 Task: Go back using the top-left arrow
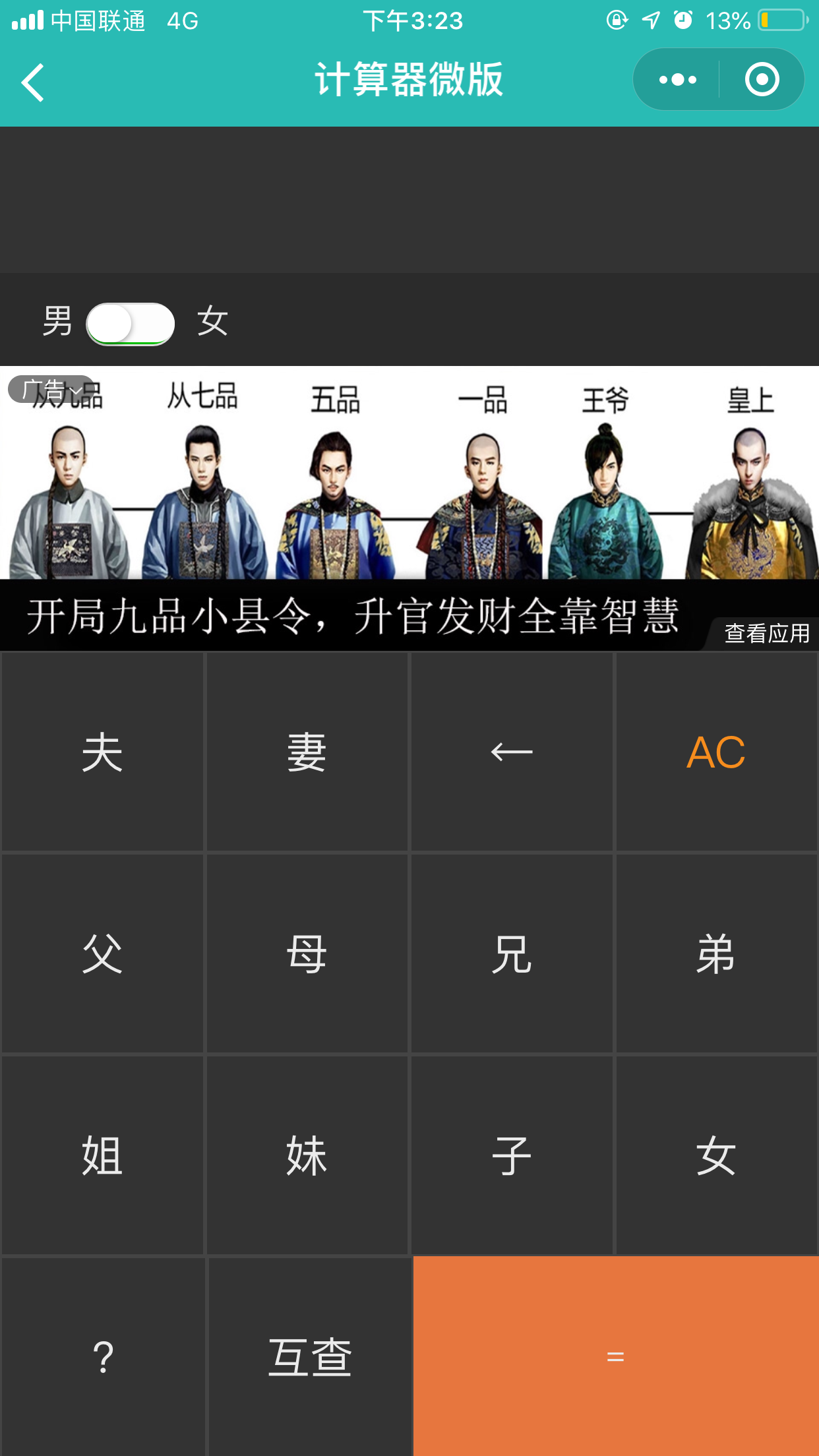tap(33, 82)
